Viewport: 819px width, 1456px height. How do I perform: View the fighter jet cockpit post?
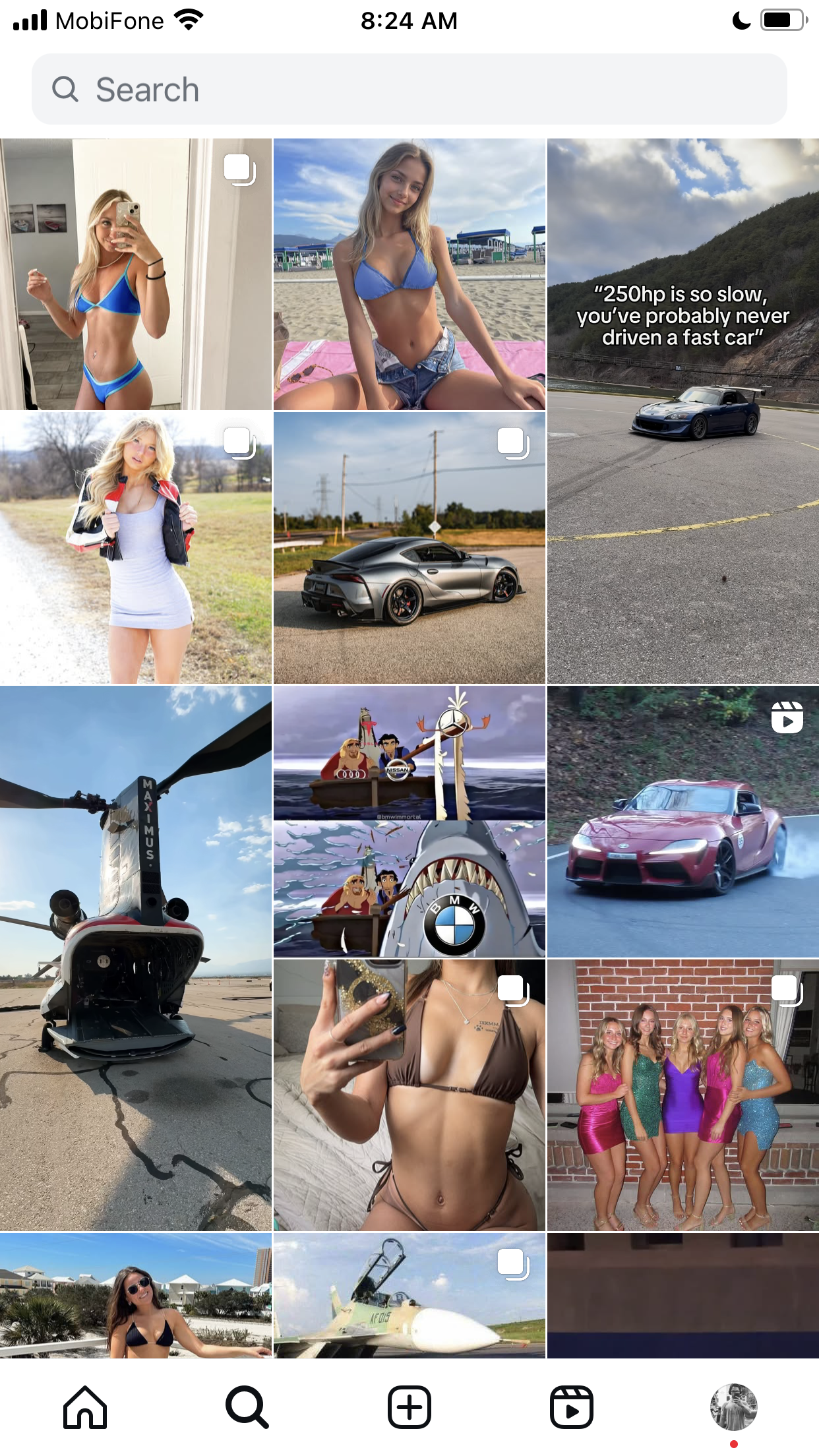tap(409, 1296)
